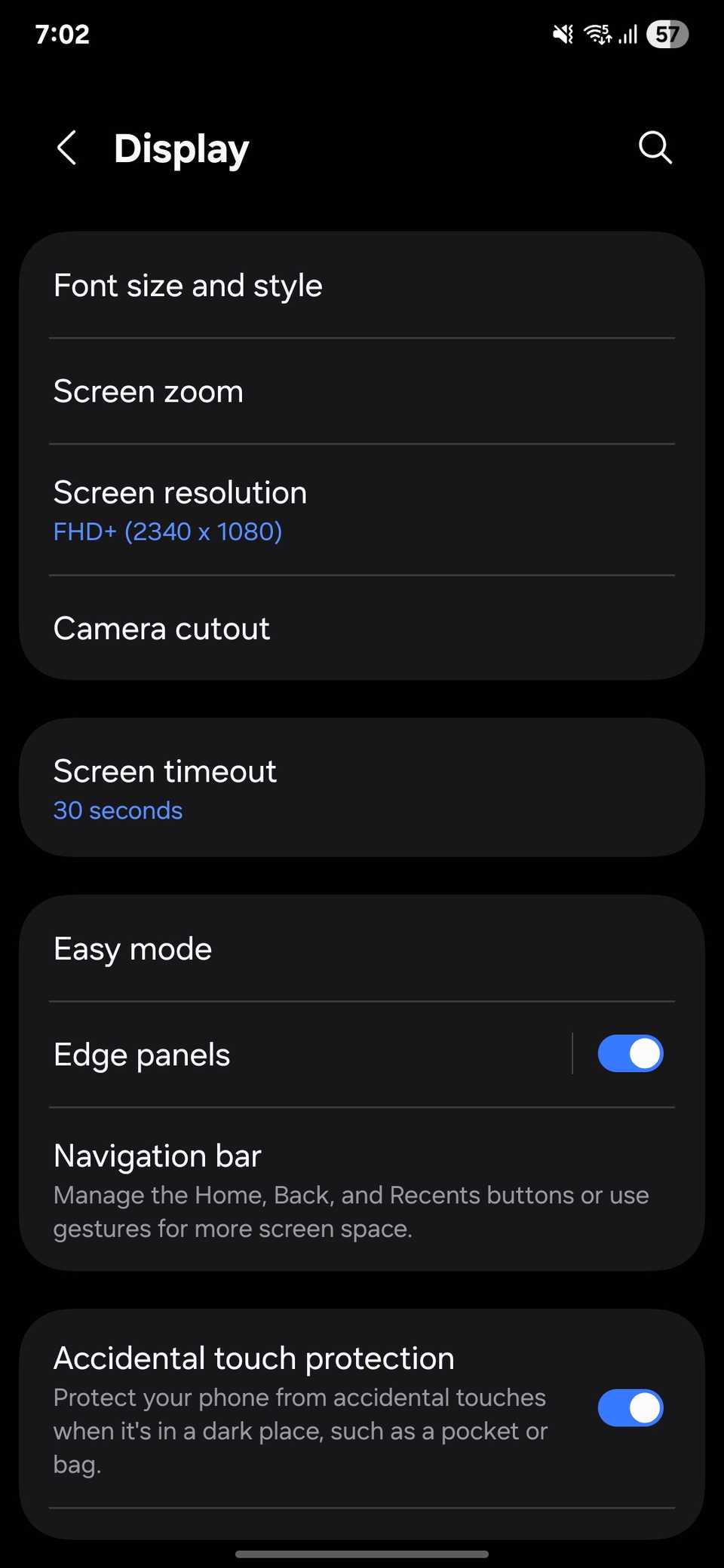Tap the back arrow icon

click(67, 148)
